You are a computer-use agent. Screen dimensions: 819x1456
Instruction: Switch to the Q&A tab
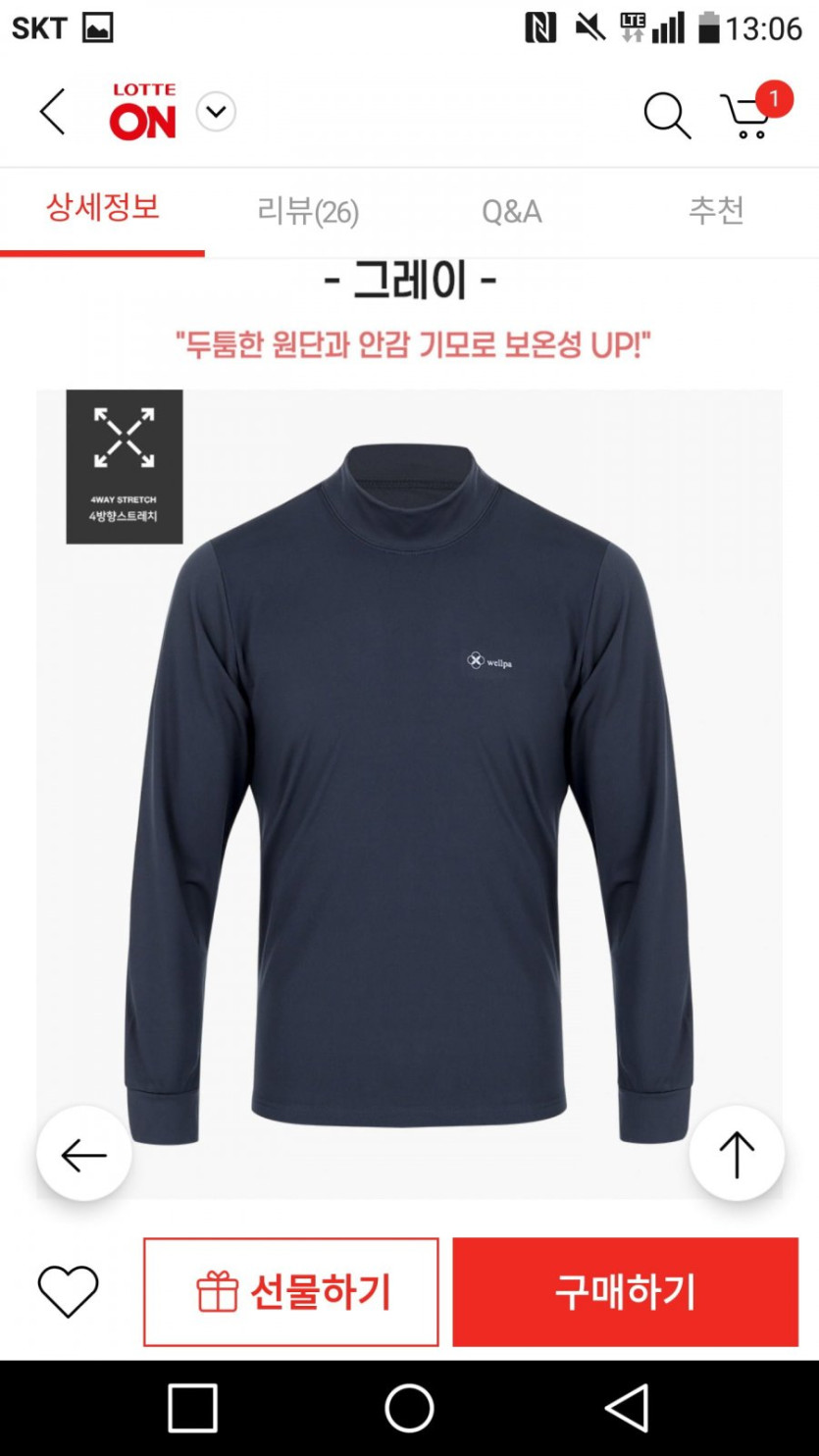tap(512, 211)
